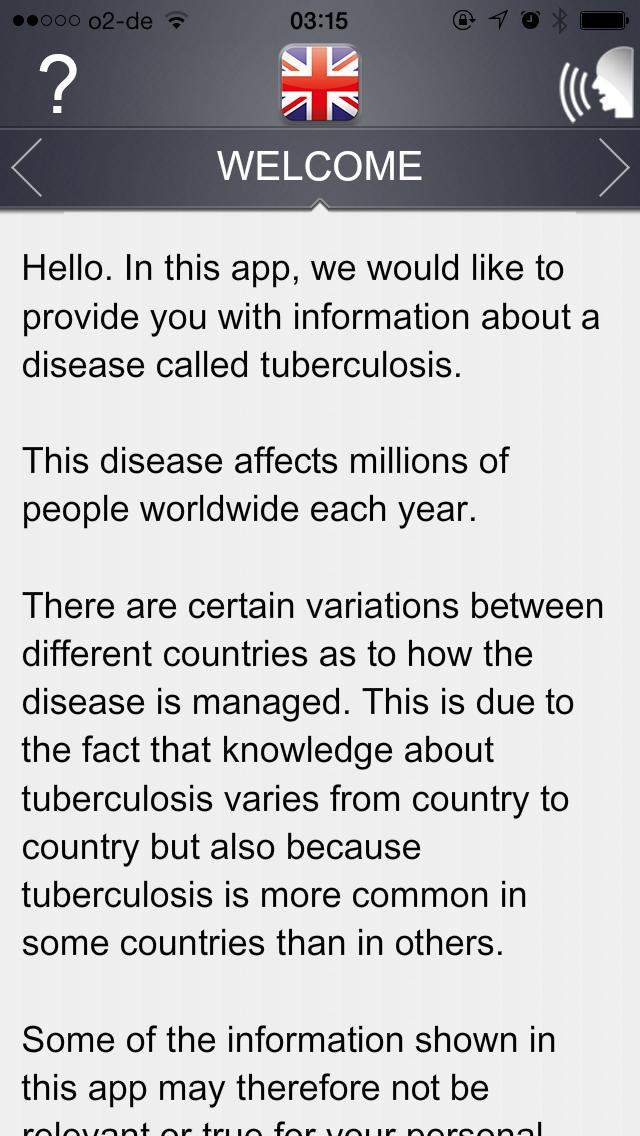
Task: Tap the UK flag language selector
Action: pos(320,83)
